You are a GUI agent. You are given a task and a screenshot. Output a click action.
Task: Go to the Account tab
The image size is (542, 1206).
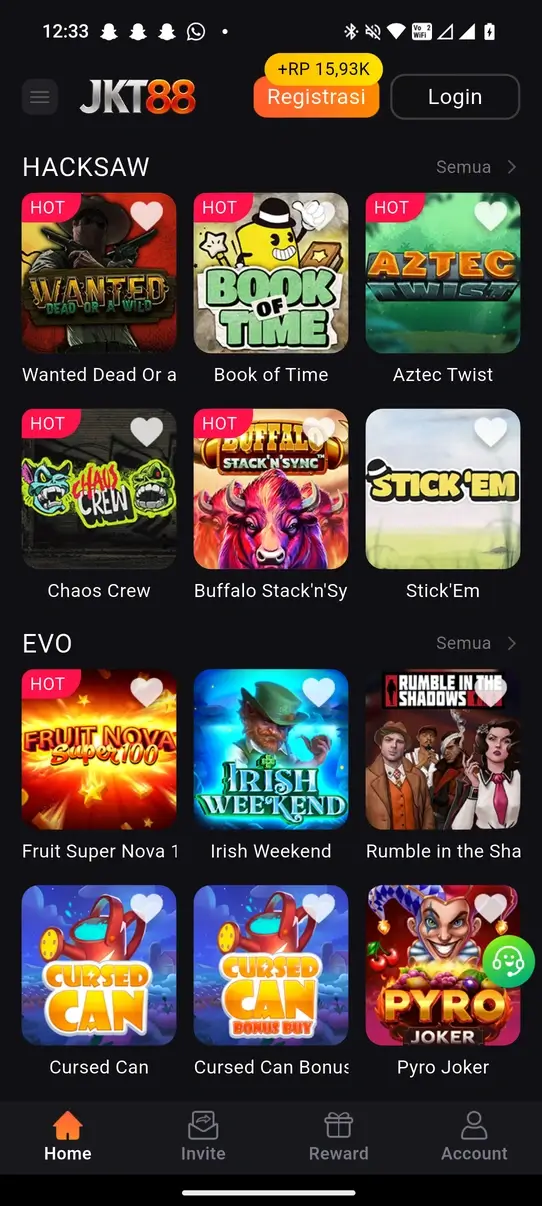pos(474,1137)
